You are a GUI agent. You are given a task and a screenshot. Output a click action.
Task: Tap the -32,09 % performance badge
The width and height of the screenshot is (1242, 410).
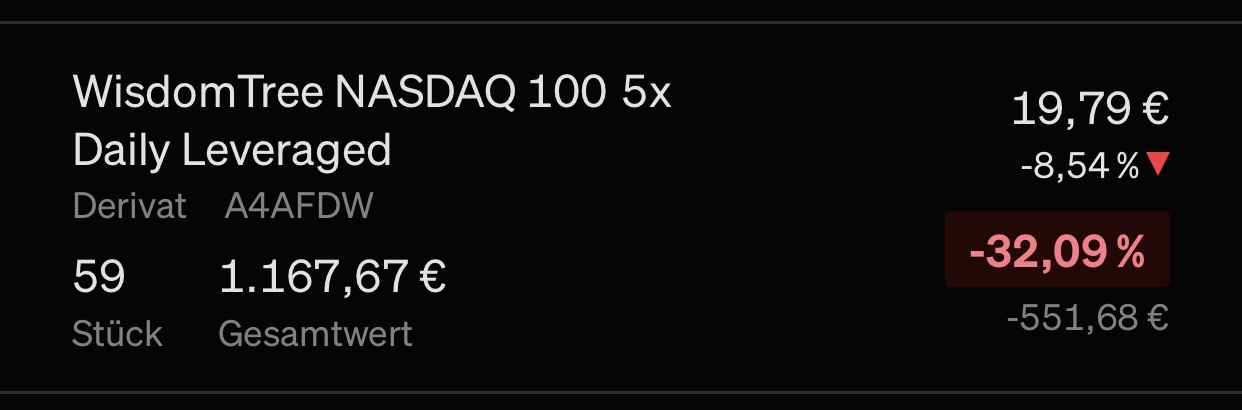click(x=1057, y=249)
